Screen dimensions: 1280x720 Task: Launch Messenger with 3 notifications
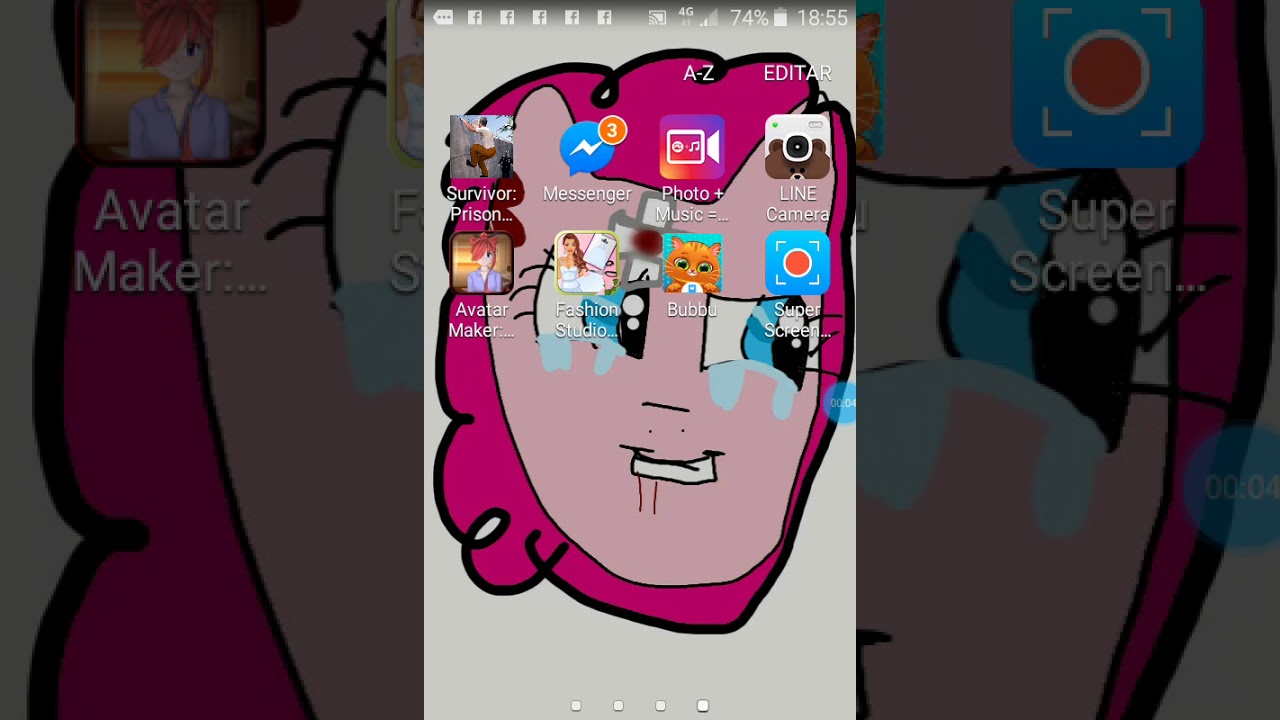point(587,148)
